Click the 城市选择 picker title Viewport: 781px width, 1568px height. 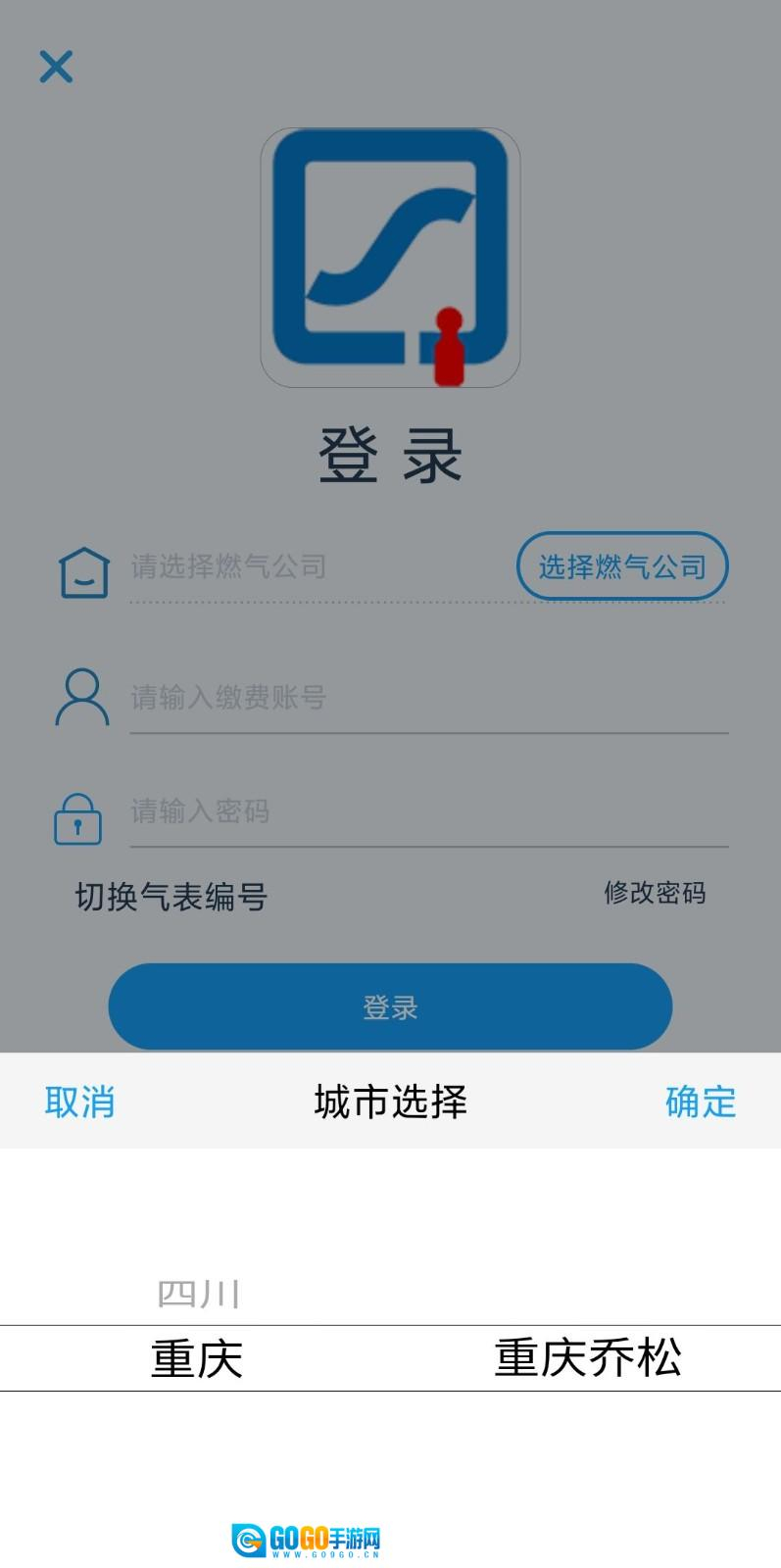[x=390, y=1101]
